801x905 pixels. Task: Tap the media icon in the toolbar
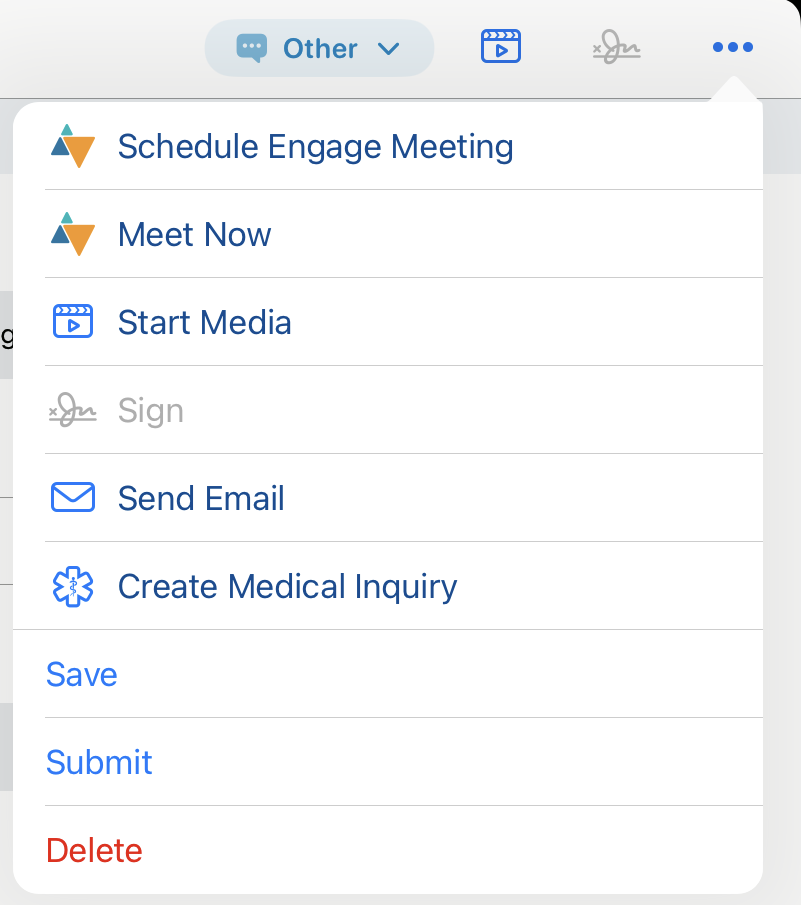pos(501,47)
